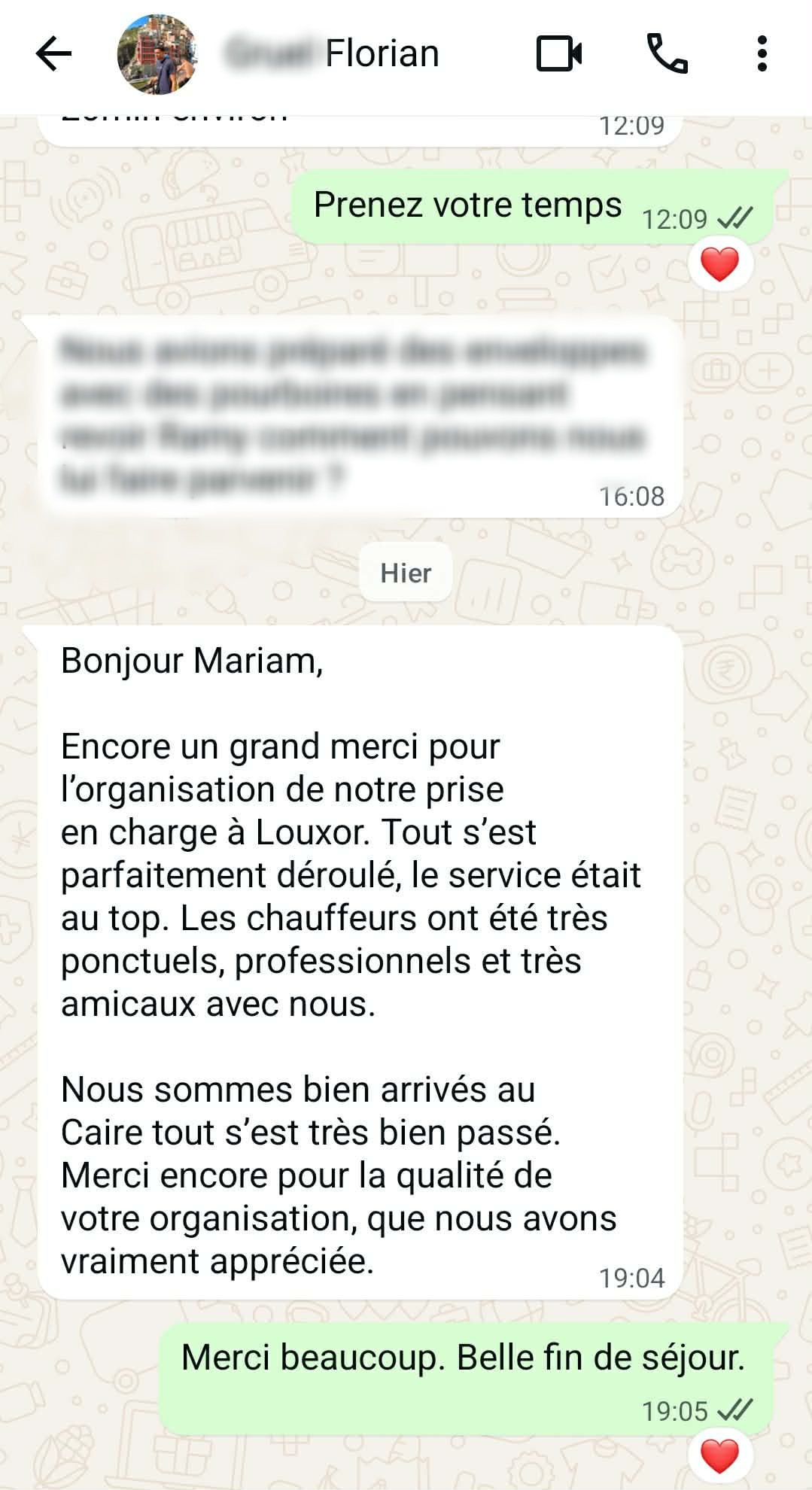
Task: Select the "Prenez votre temps" message bubble
Action: (467, 203)
